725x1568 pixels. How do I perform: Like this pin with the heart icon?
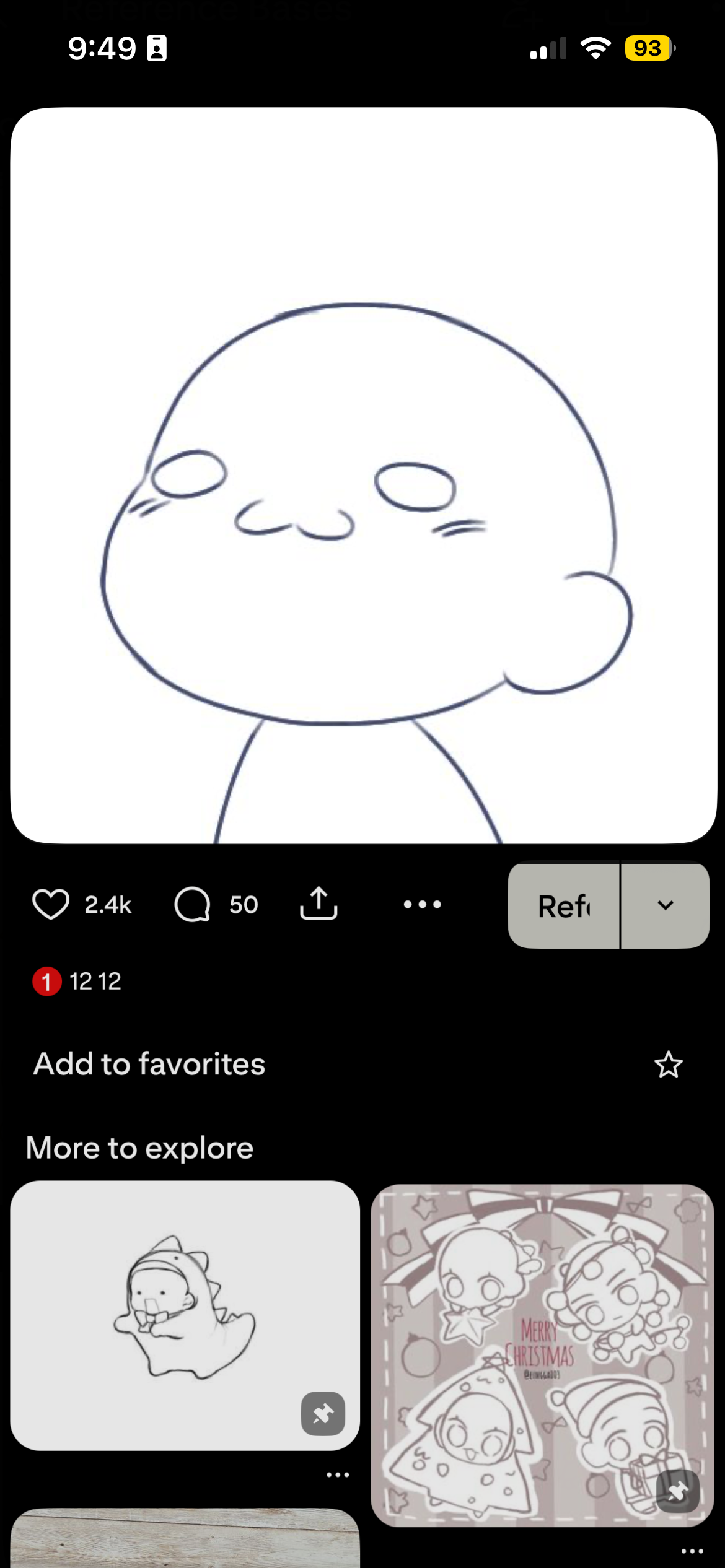tap(51, 904)
